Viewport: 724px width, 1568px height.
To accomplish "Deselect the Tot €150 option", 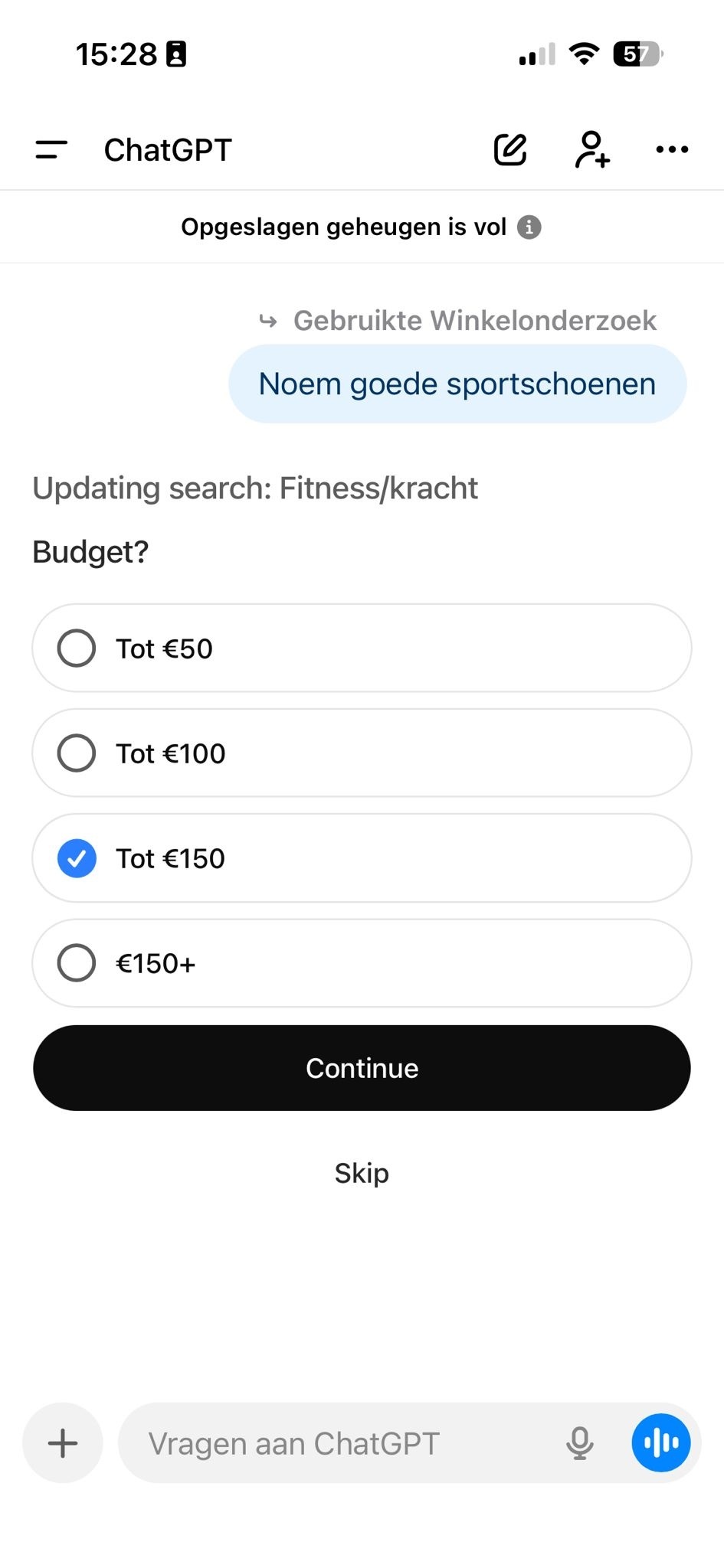I will tap(361, 858).
